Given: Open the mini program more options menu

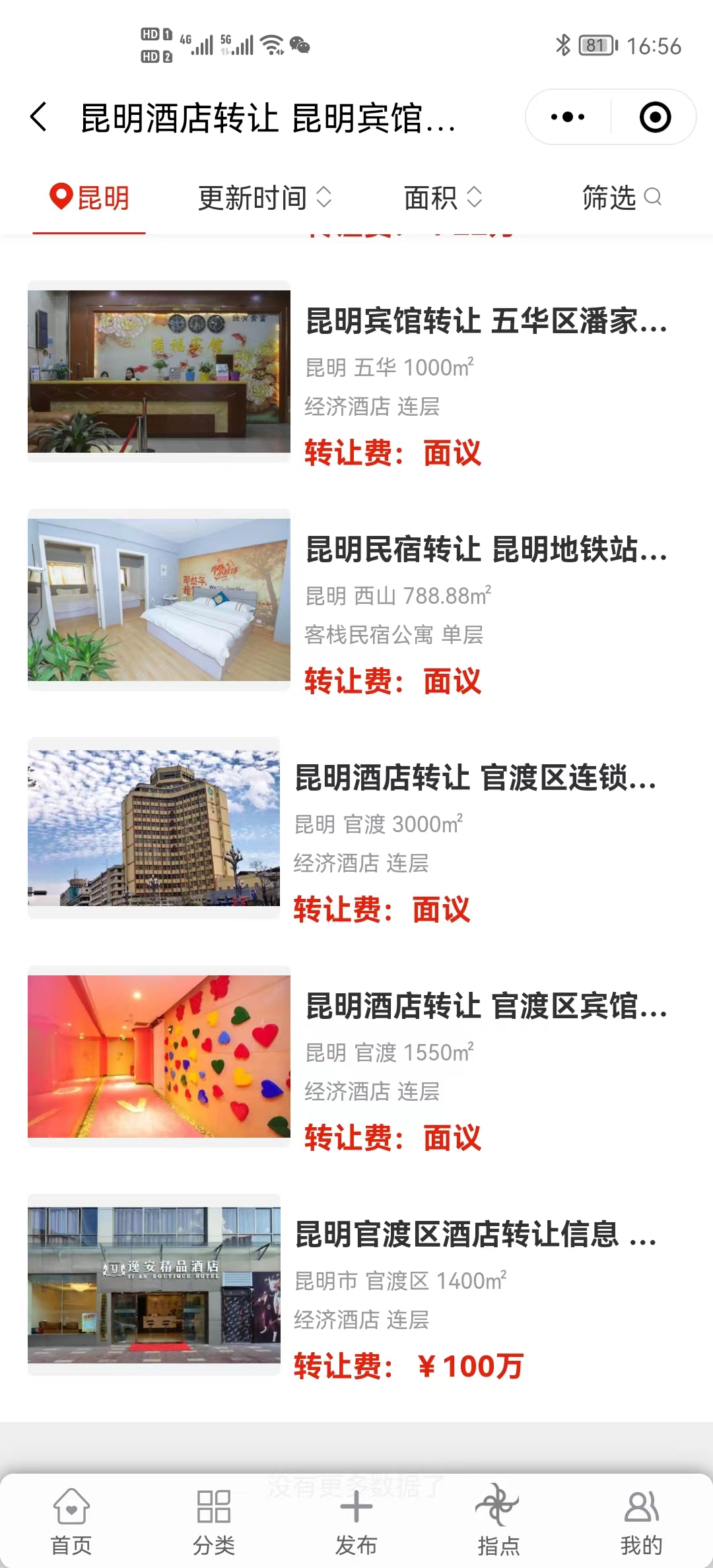Looking at the screenshot, I should pos(568,117).
